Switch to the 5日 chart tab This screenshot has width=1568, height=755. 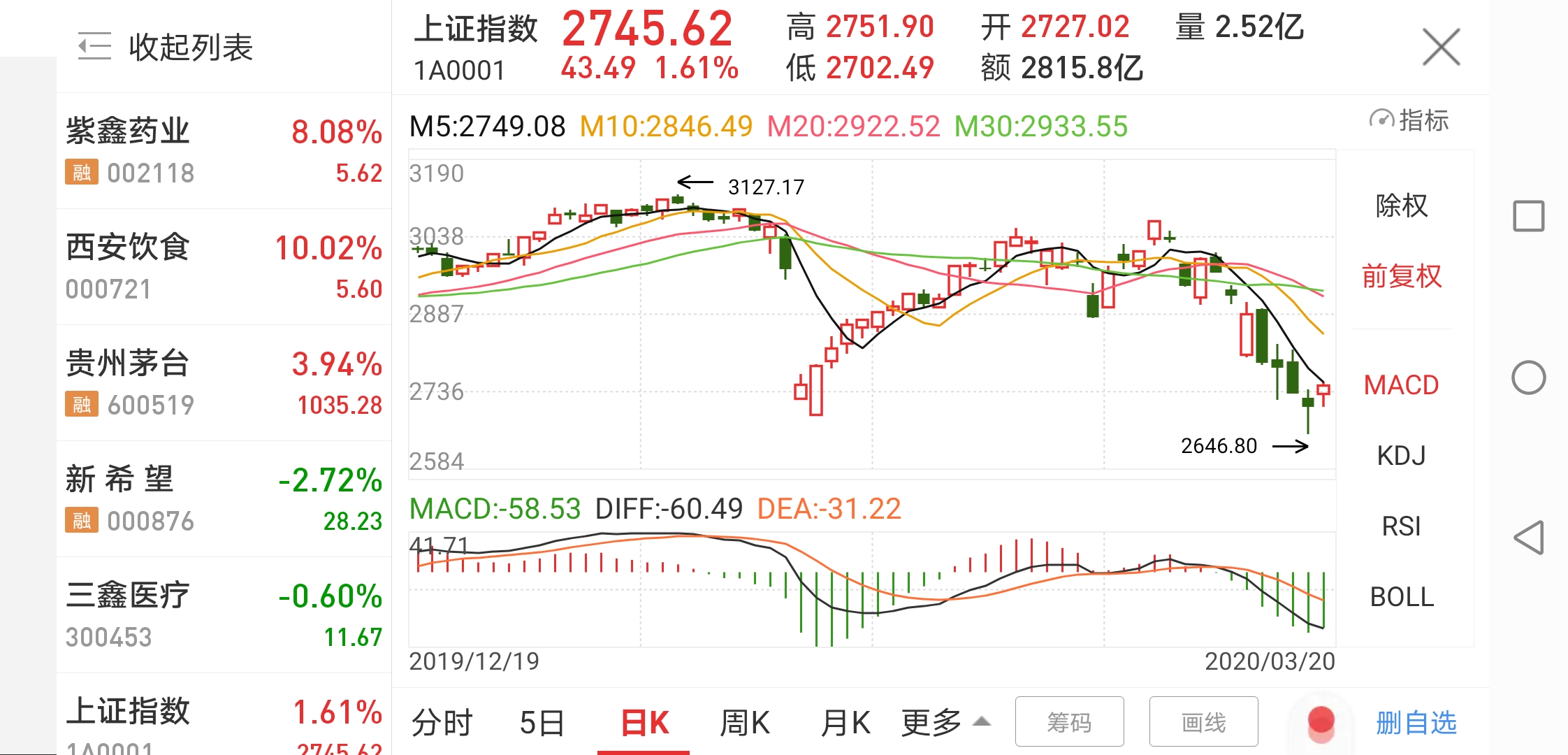click(x=542, y=723)
